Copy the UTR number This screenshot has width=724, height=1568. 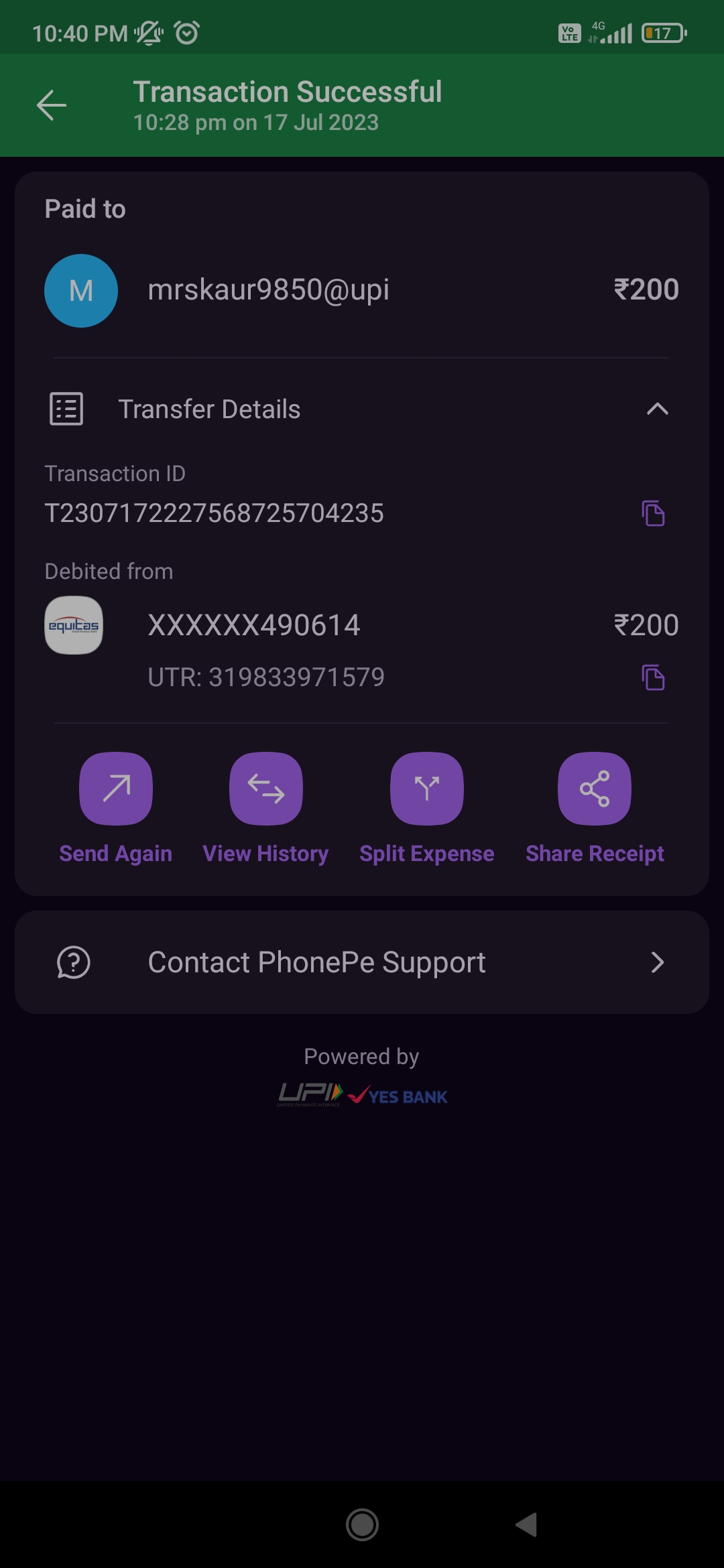tap(653, 677)
